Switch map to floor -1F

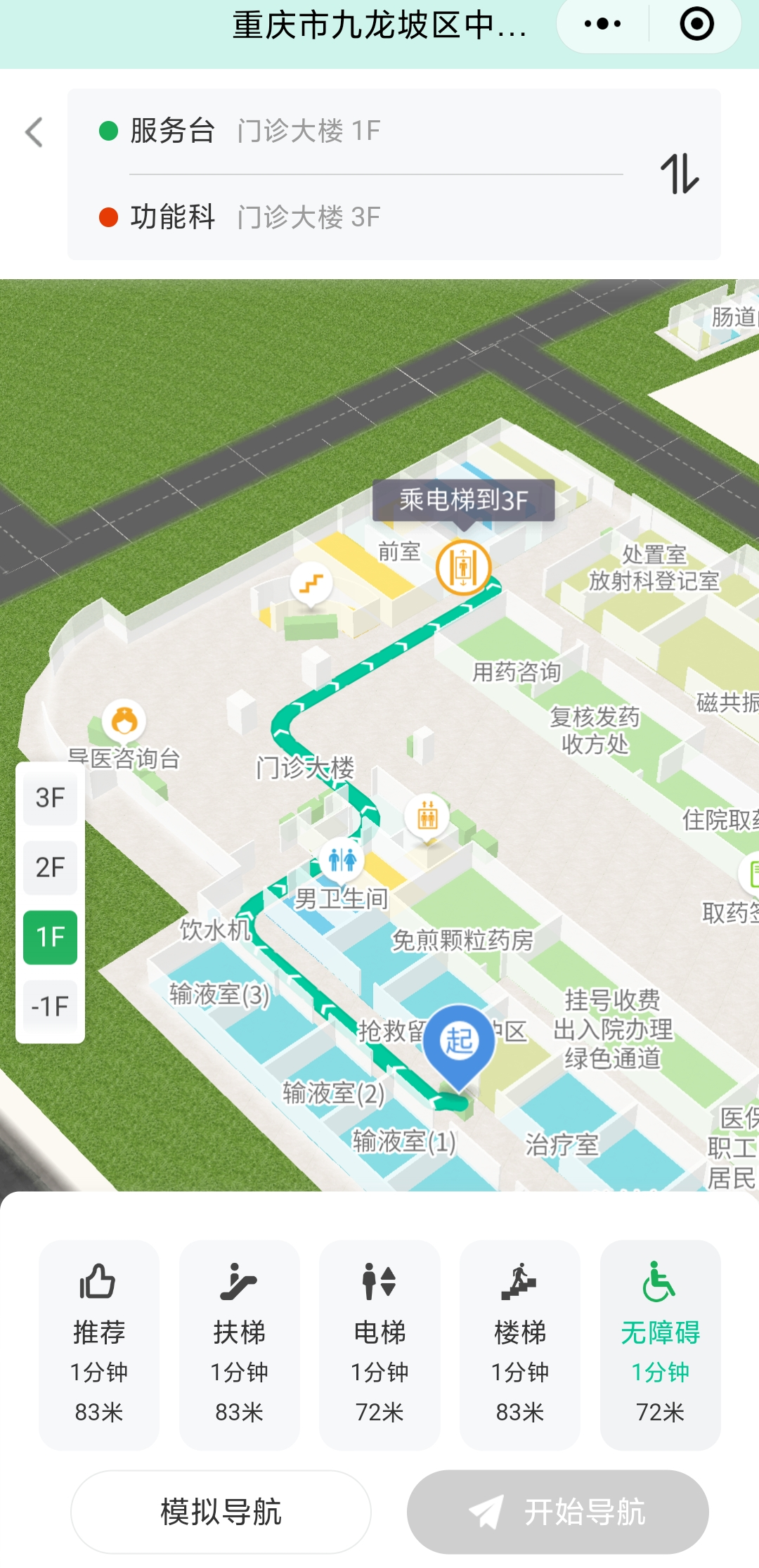50,1005
